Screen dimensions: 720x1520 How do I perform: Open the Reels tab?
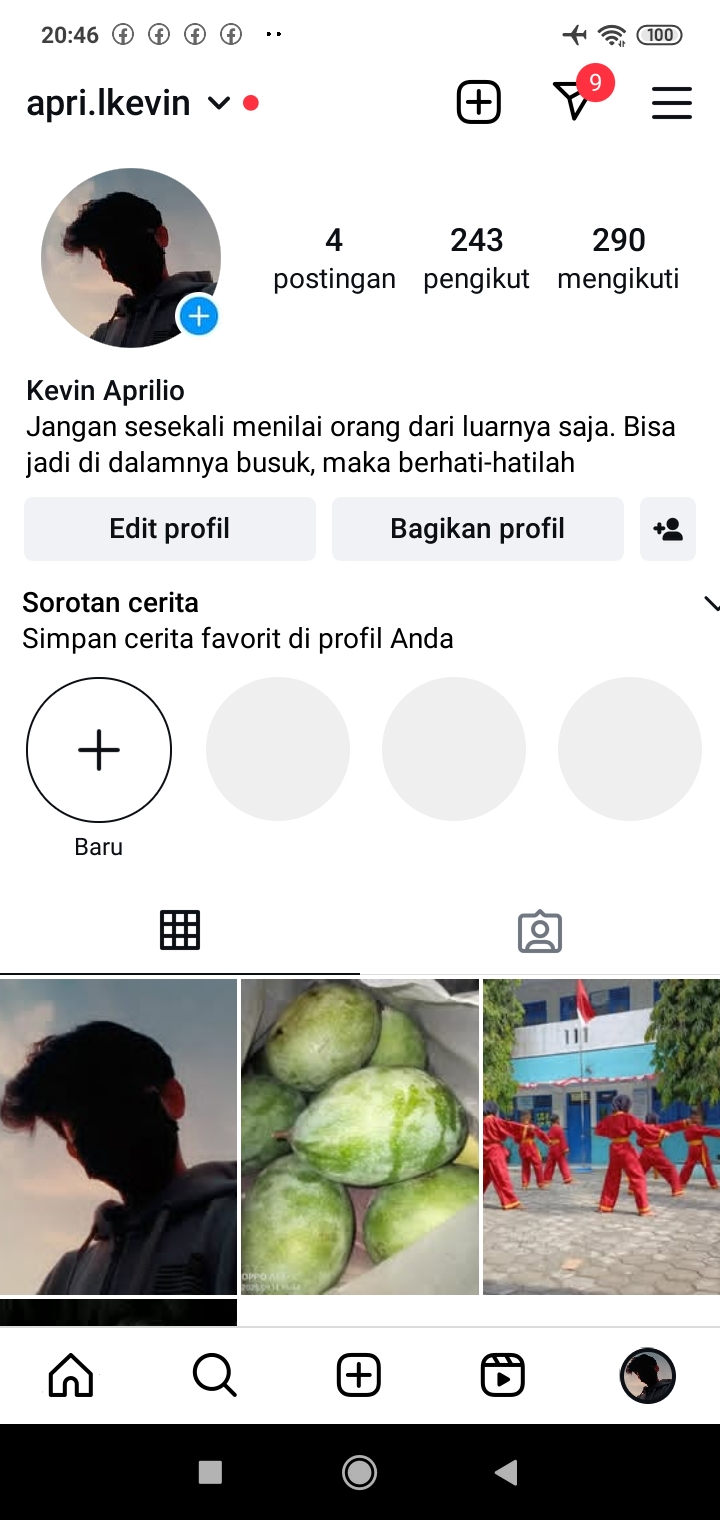pyautogui.click(x=502, y=1376)
